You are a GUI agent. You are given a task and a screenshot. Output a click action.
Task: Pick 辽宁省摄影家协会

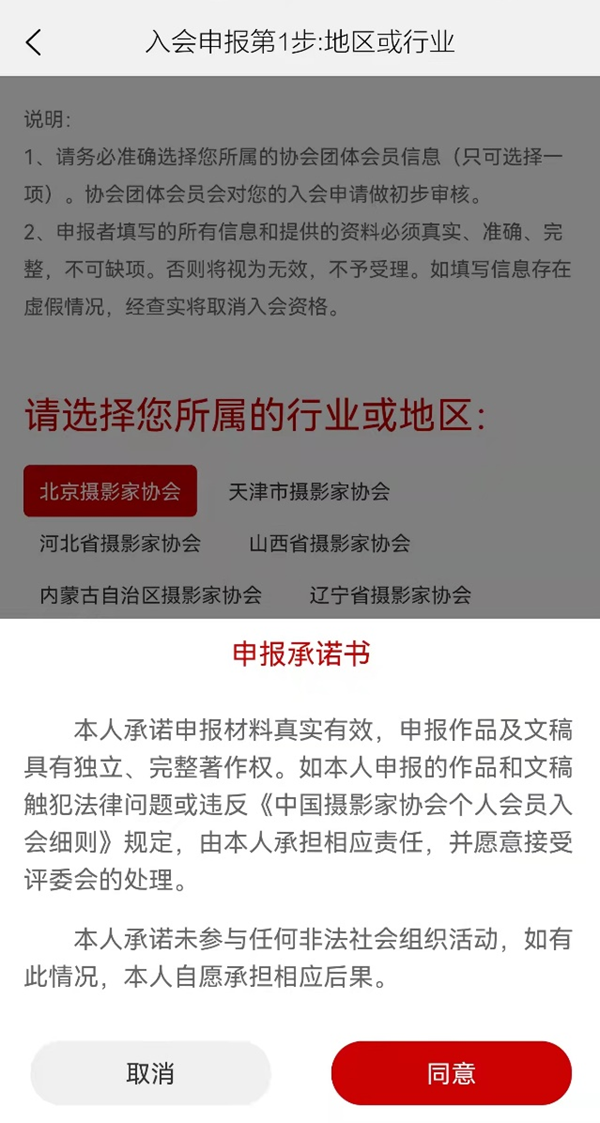[x=390, y=595]
